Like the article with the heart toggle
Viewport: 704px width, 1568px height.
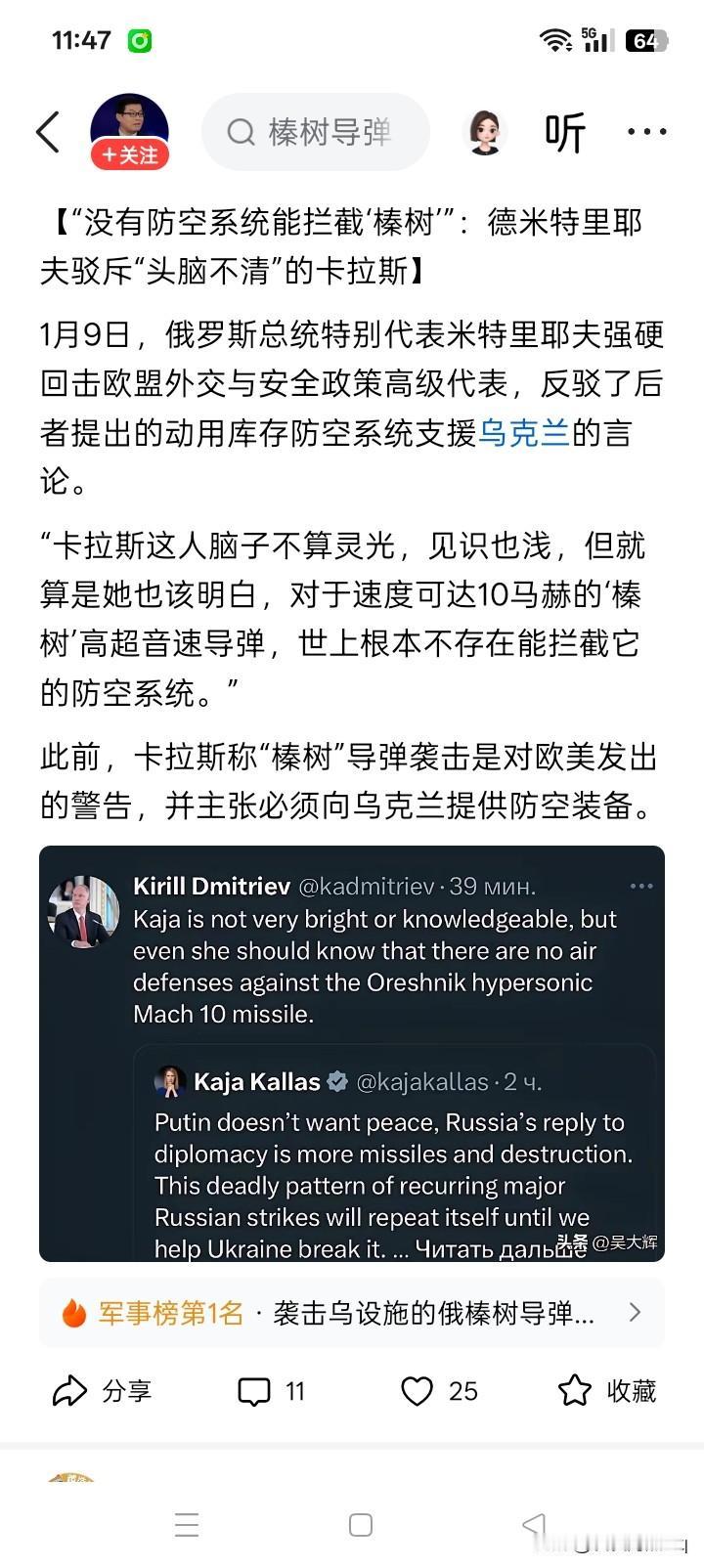coord(418,1390)
